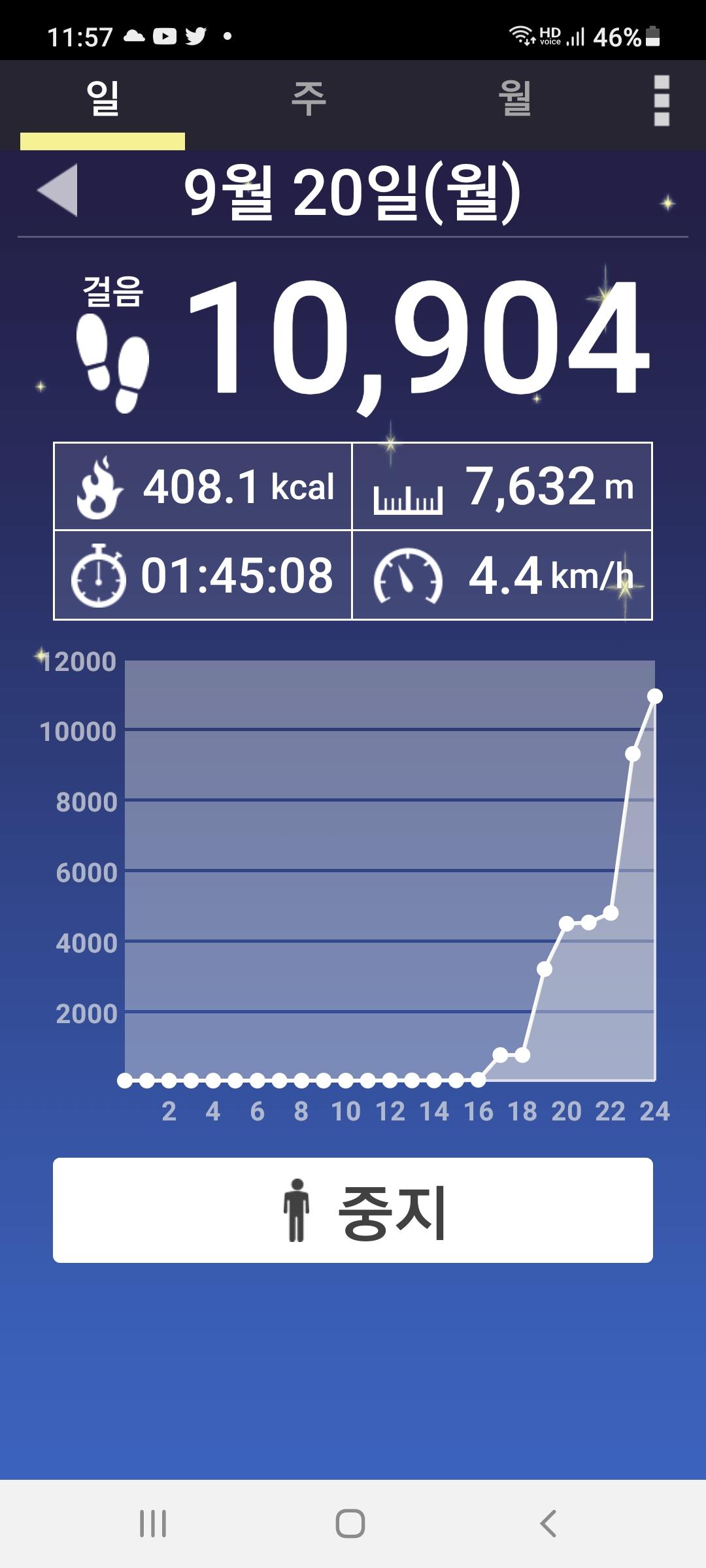Open the three-dot overflow menu
The image size is (706, 1568).
click(662, 100)
